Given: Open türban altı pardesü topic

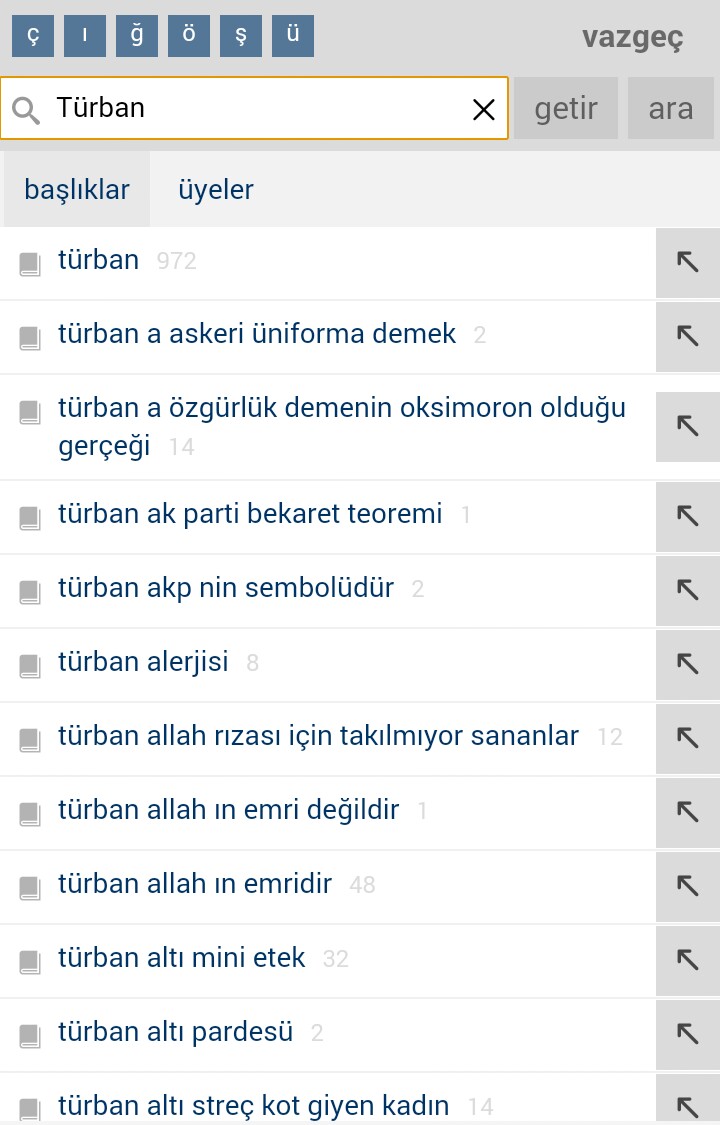Looking at the screenshot, I should point(176,1033).
